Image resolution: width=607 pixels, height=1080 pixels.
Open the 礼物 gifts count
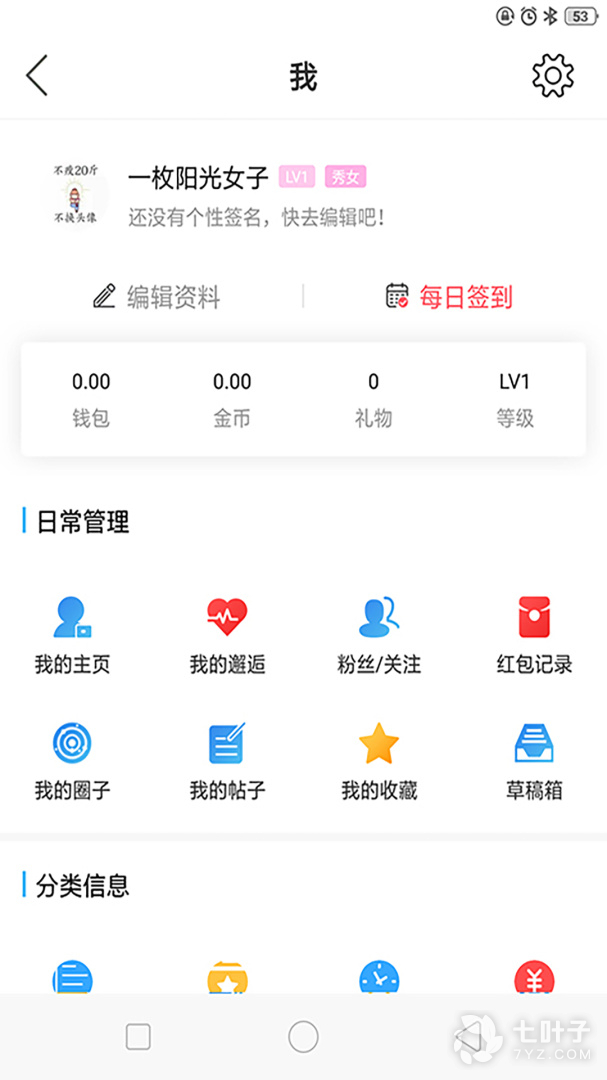373,399
